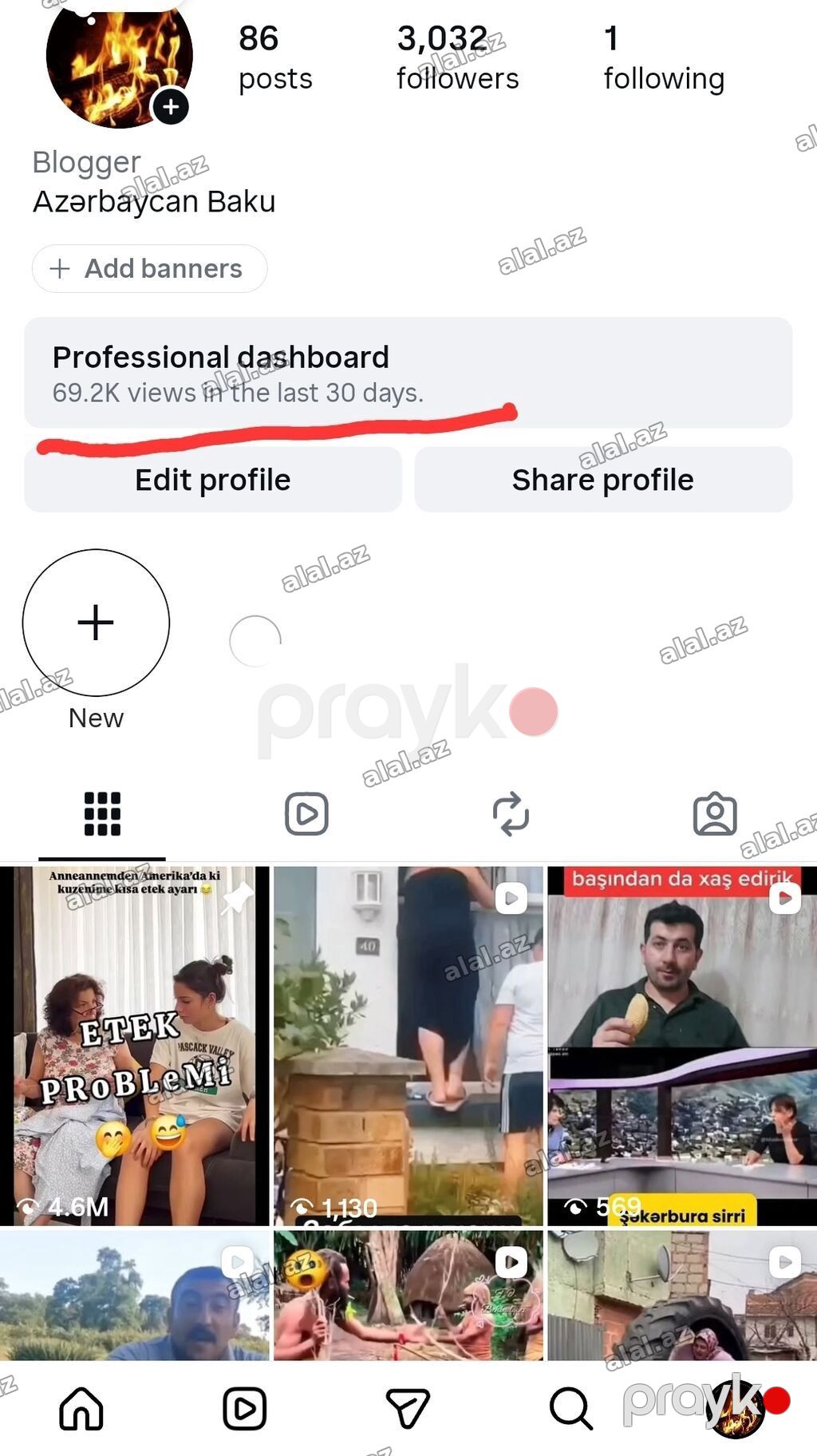Switch to the tagged photos tab

[715, 814]
